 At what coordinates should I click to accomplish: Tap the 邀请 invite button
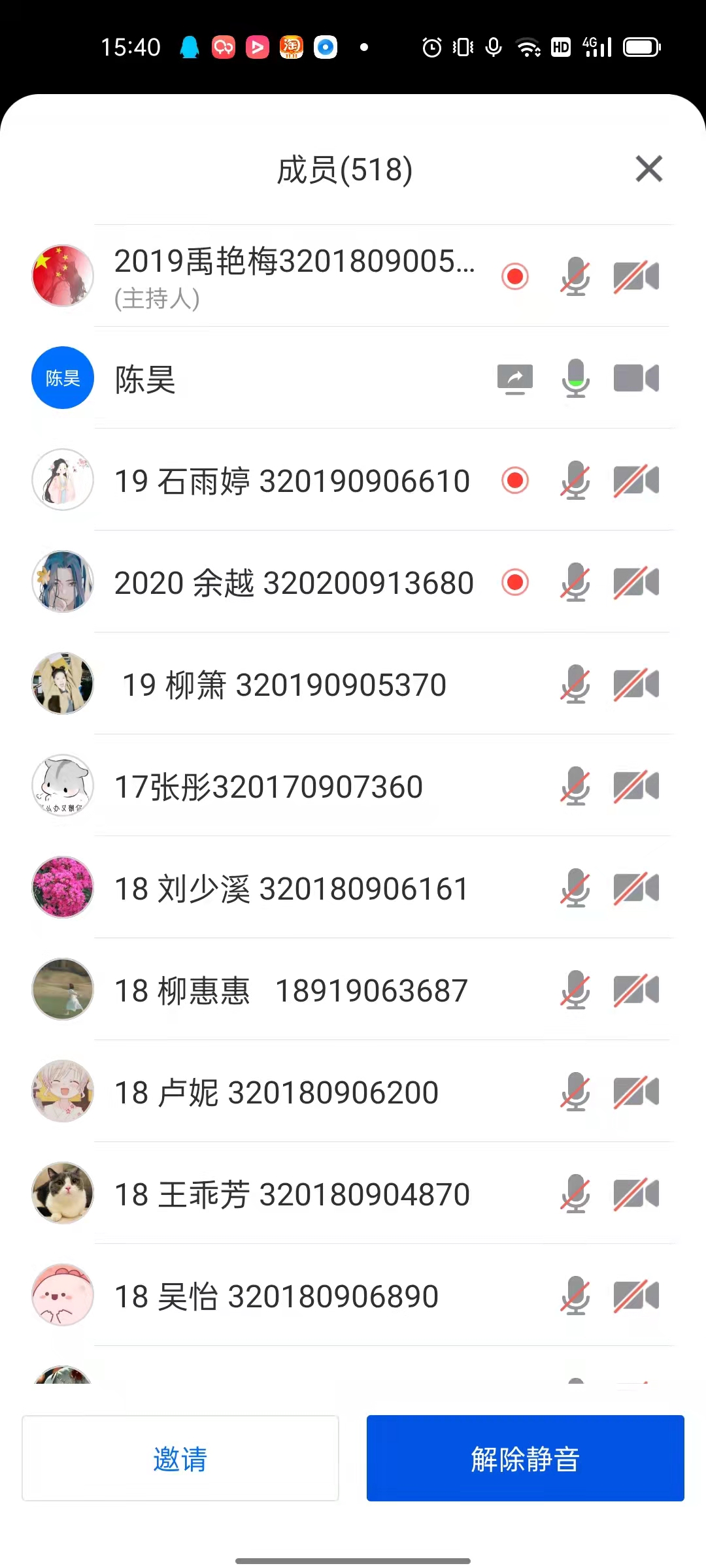pyautogui.click(x=180, y=1458)
